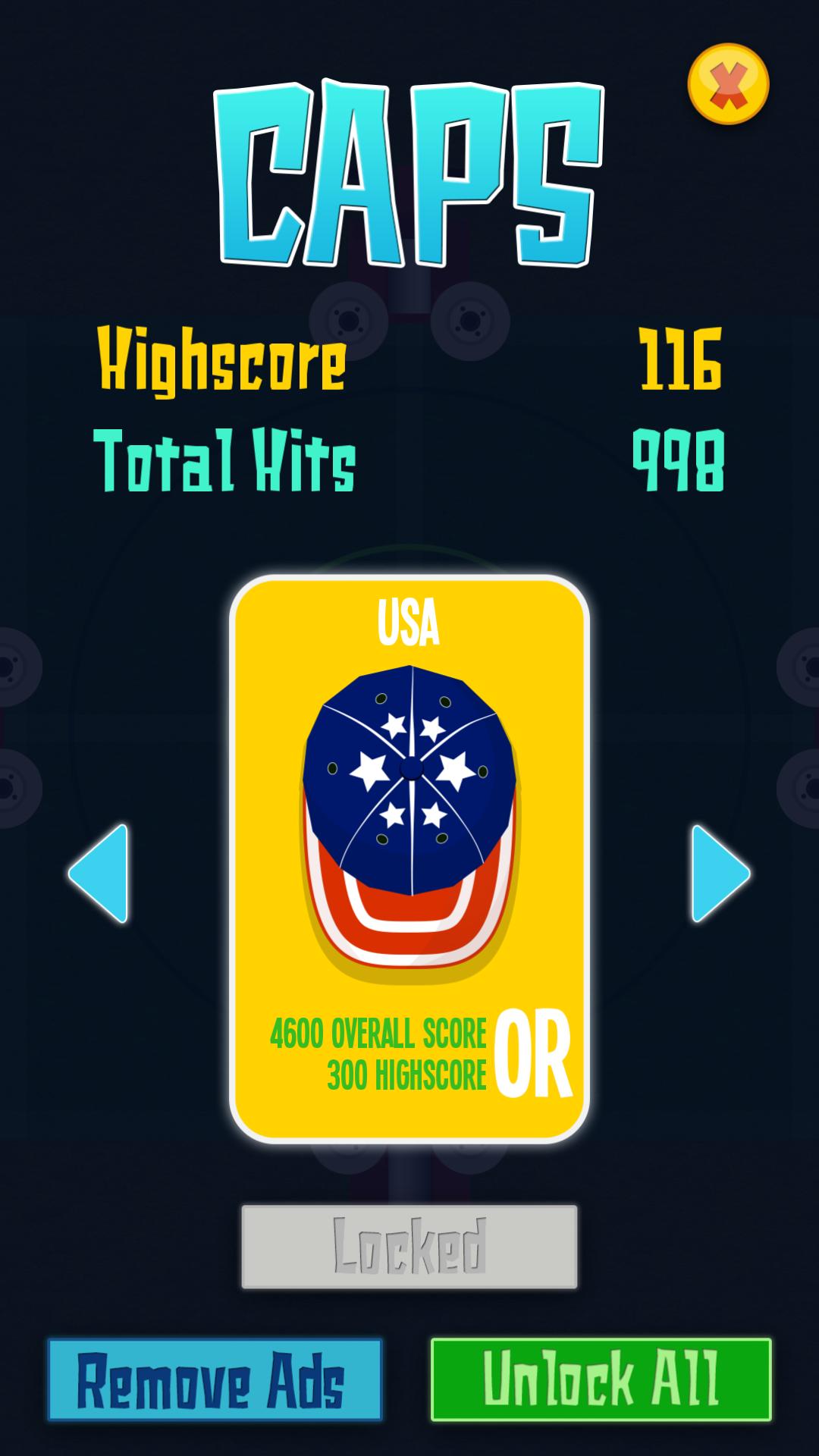
Task: Show the next cap
Action: (719, 874)
